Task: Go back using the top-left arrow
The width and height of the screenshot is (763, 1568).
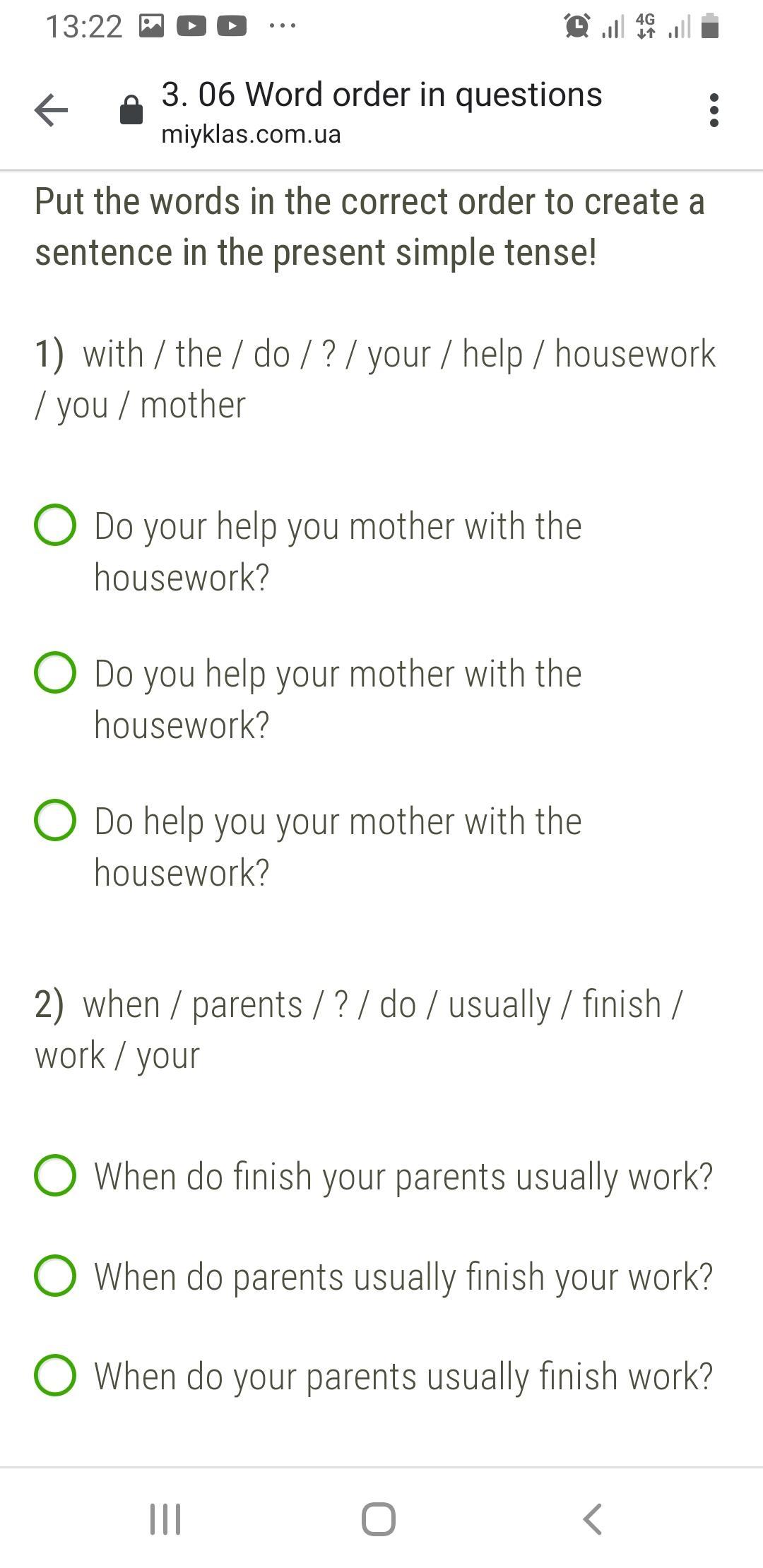Action: tap(52, 110)
